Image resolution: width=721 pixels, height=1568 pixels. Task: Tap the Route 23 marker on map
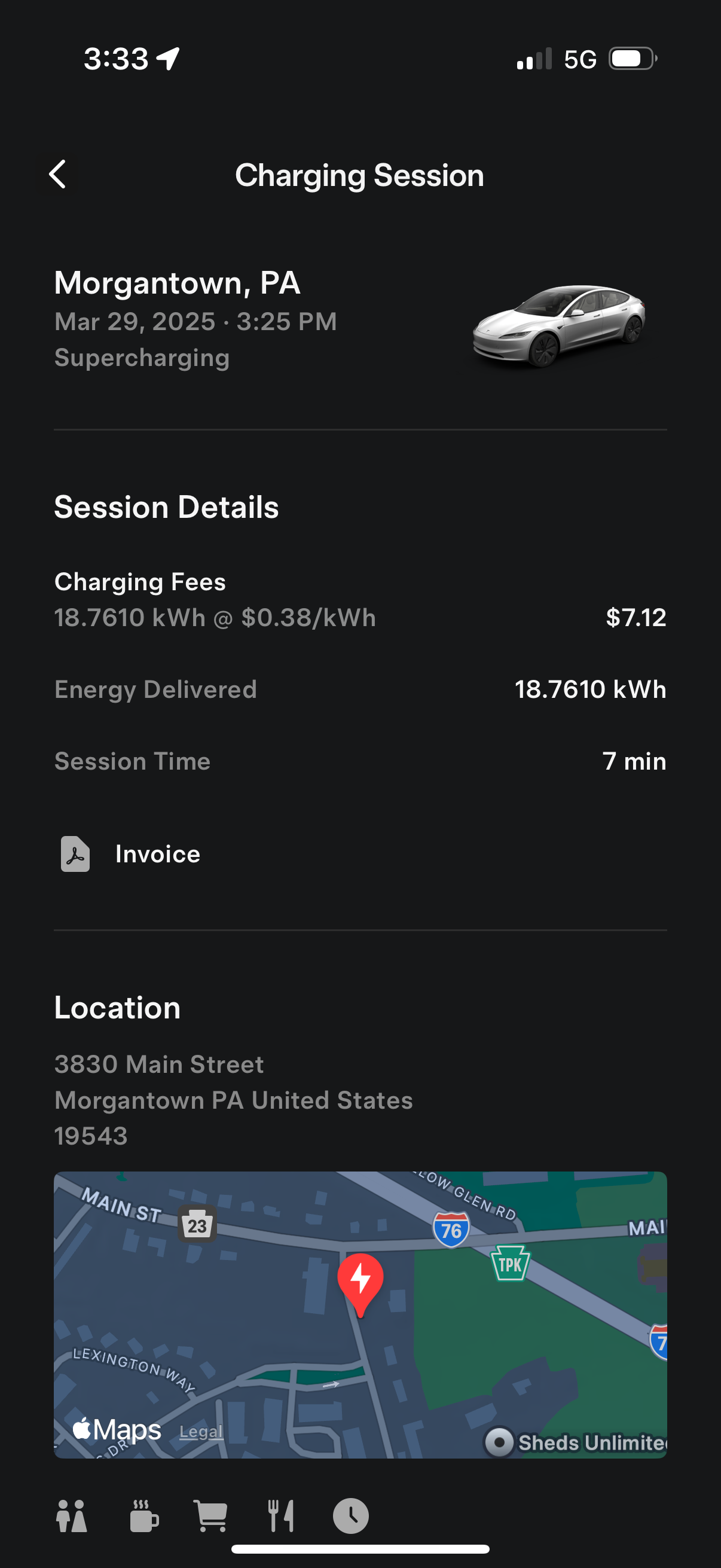coord(196,1223)
